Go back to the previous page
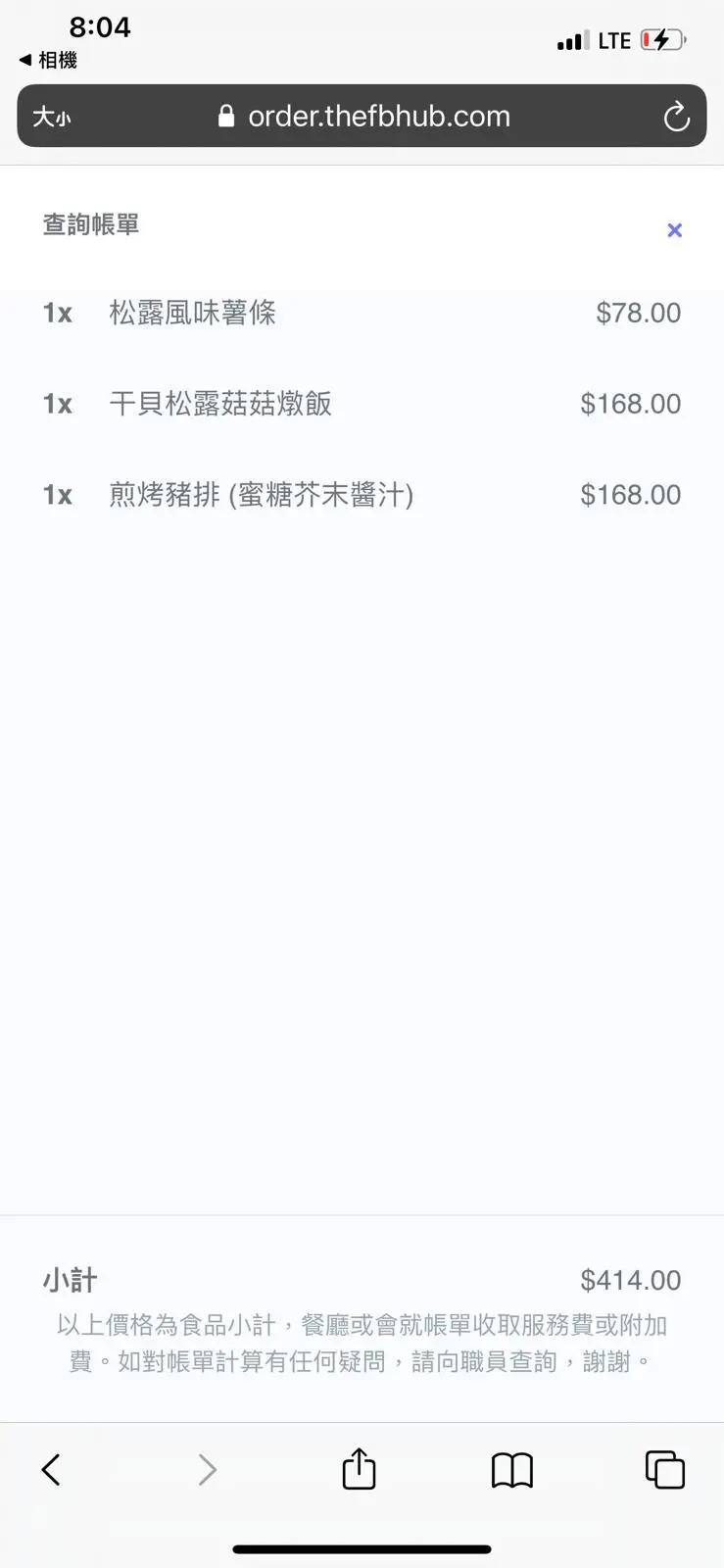724x1568 pixels. click(51, 1469)
